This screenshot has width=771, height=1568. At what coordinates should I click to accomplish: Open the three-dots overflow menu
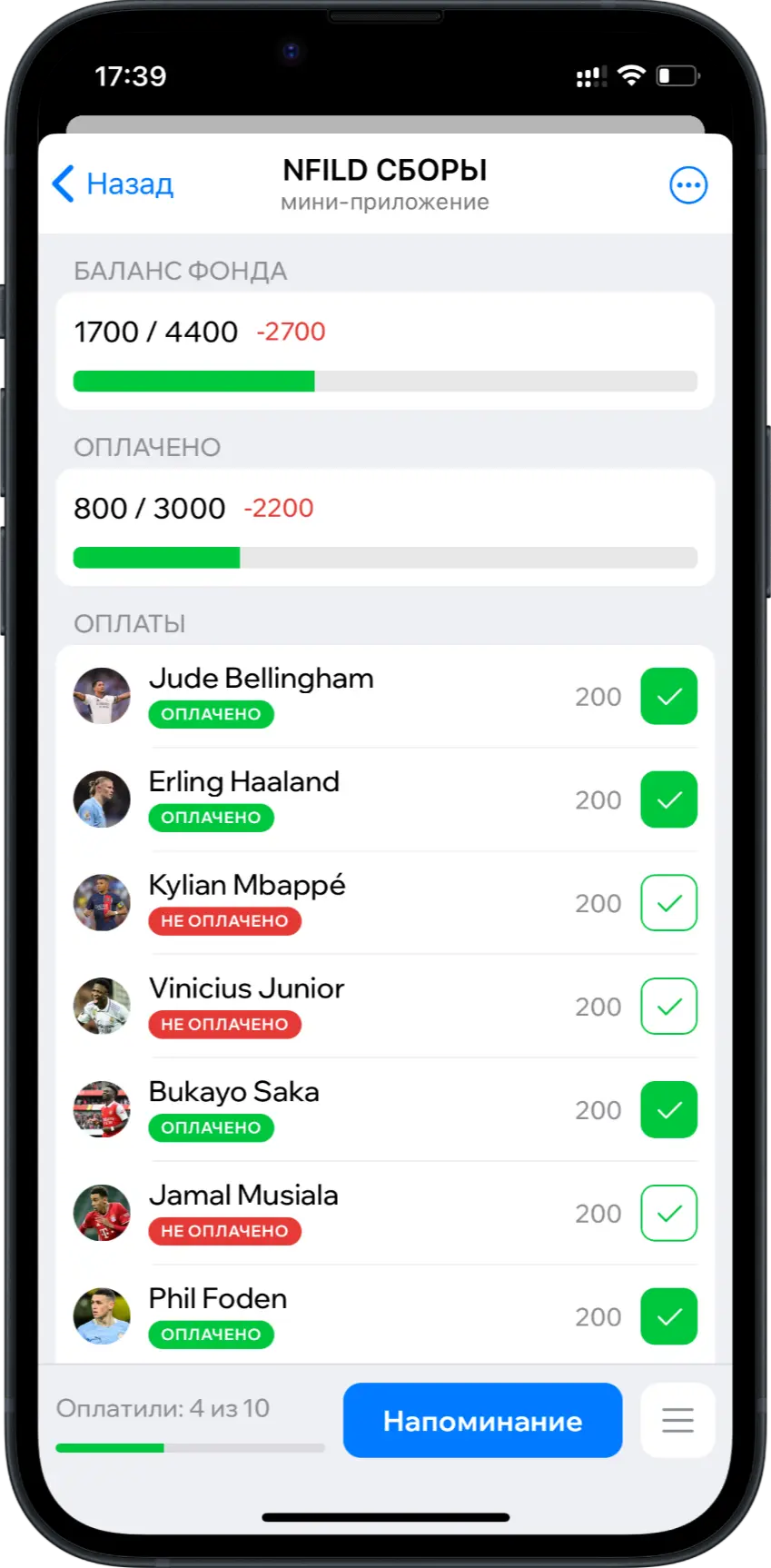[x=687, y=185]
